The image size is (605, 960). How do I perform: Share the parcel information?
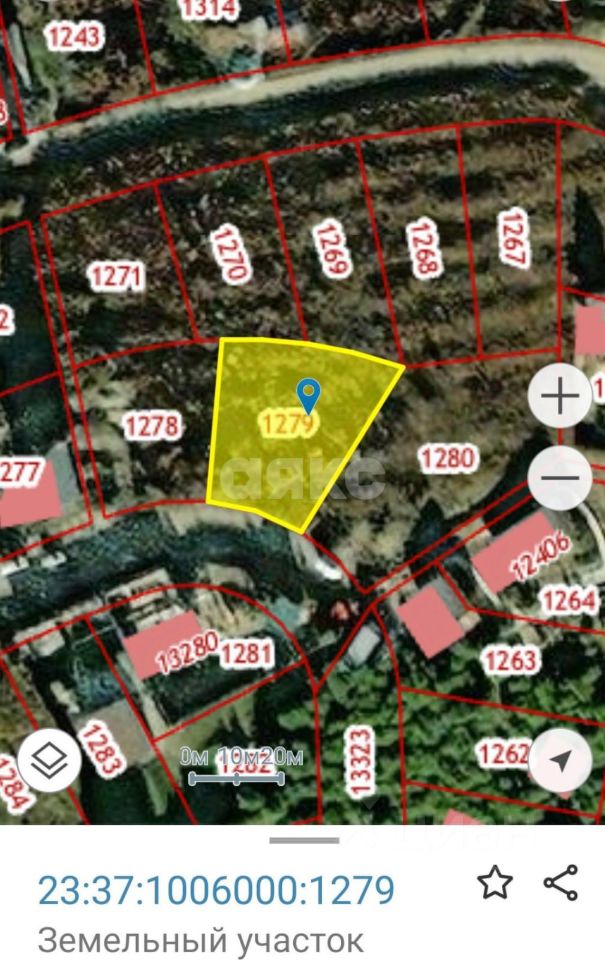[561, 883]
